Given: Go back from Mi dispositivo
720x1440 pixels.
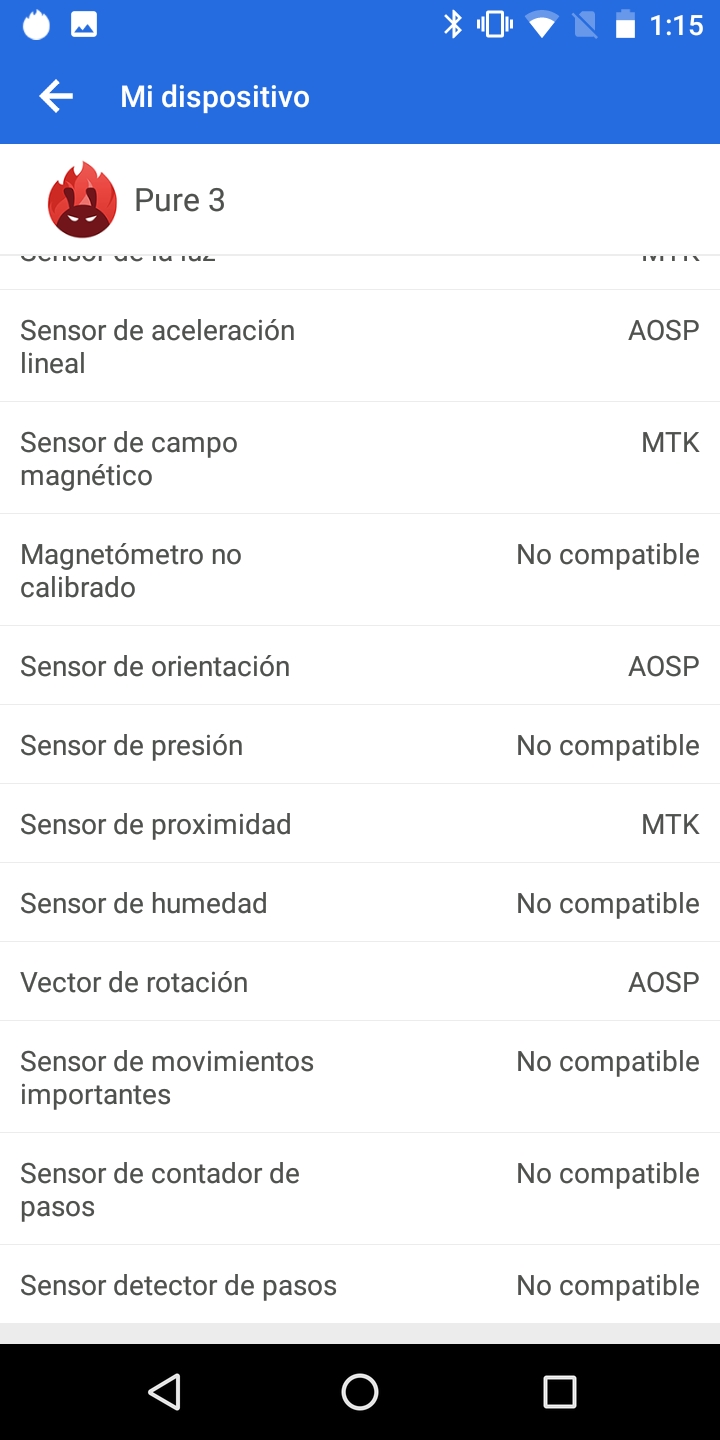Looking at the screenshot, I should coord(56,97).
